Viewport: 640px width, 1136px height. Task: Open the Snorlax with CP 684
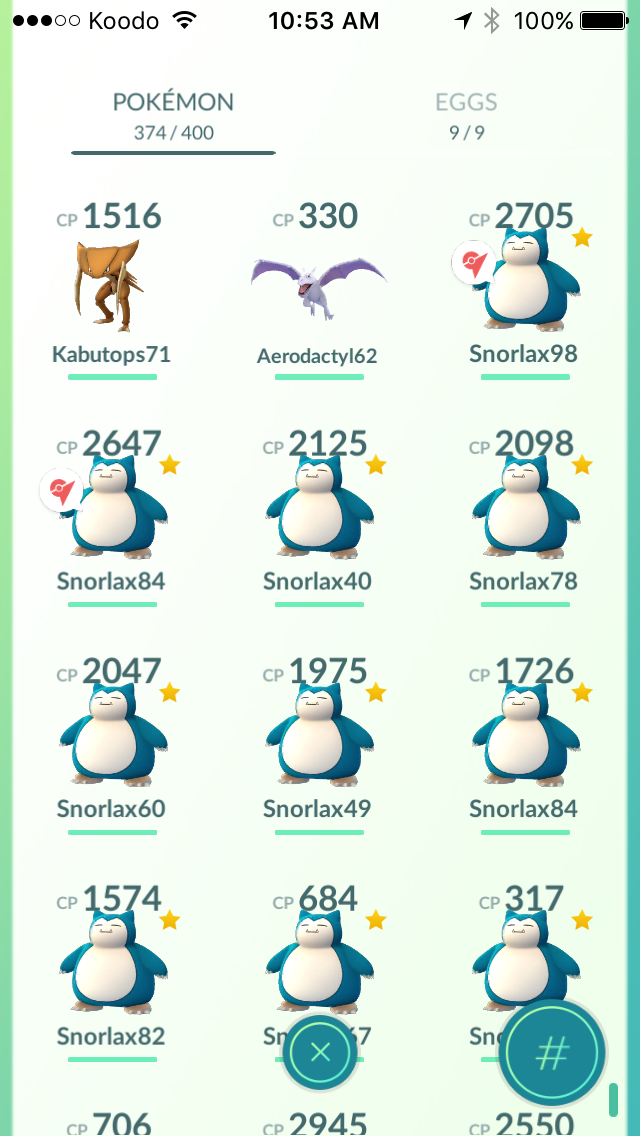click(319, 949)
